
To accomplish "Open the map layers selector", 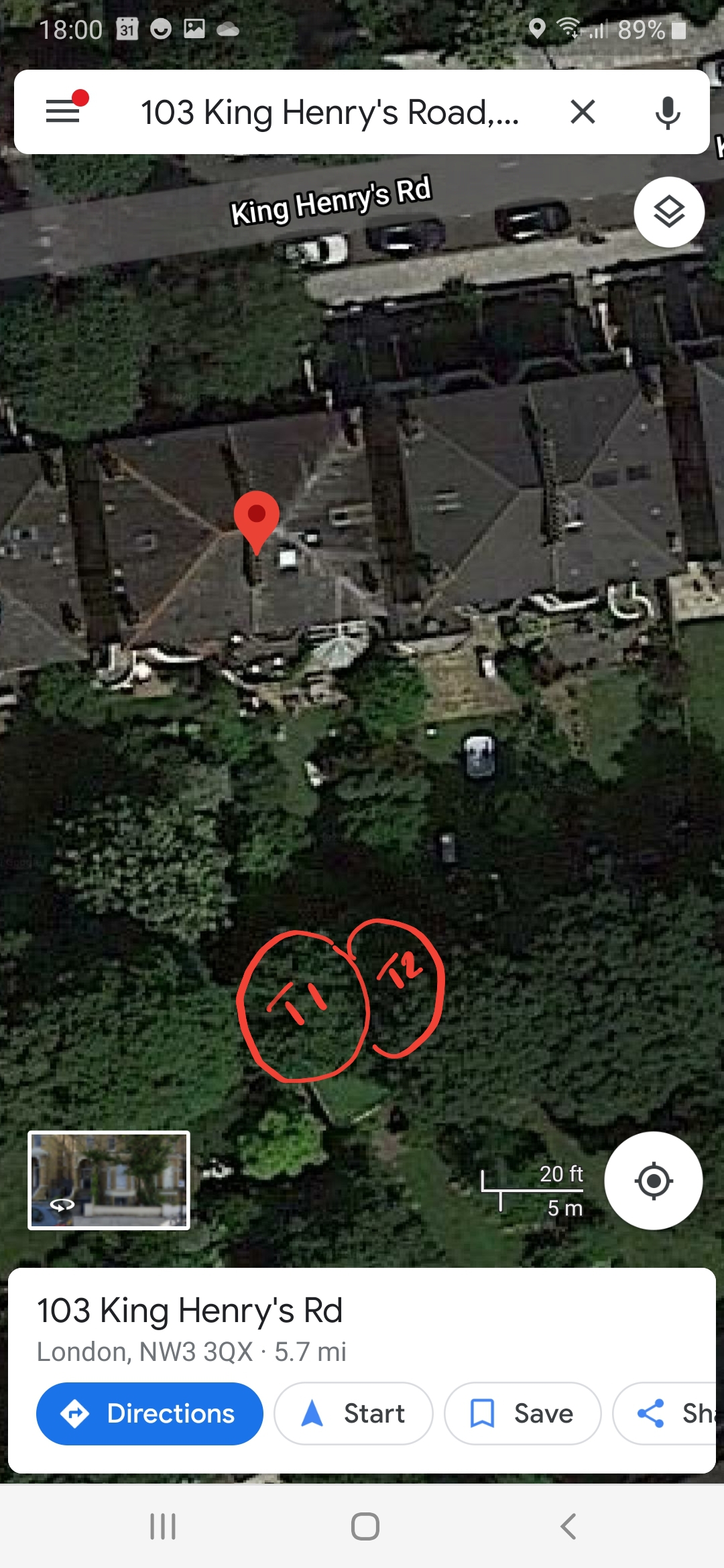I will click(669, 212).
